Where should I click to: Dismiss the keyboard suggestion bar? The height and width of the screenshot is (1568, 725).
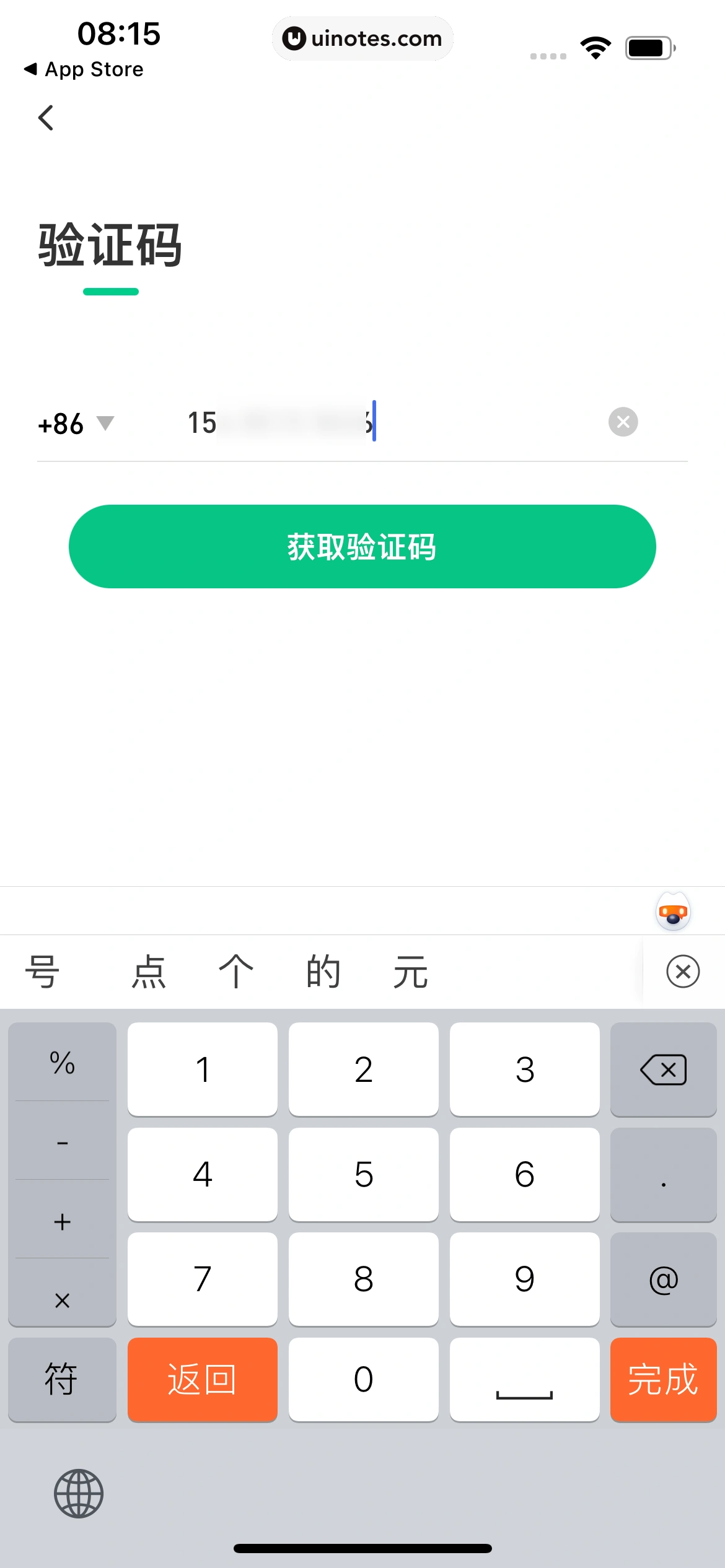coord(683,971)
